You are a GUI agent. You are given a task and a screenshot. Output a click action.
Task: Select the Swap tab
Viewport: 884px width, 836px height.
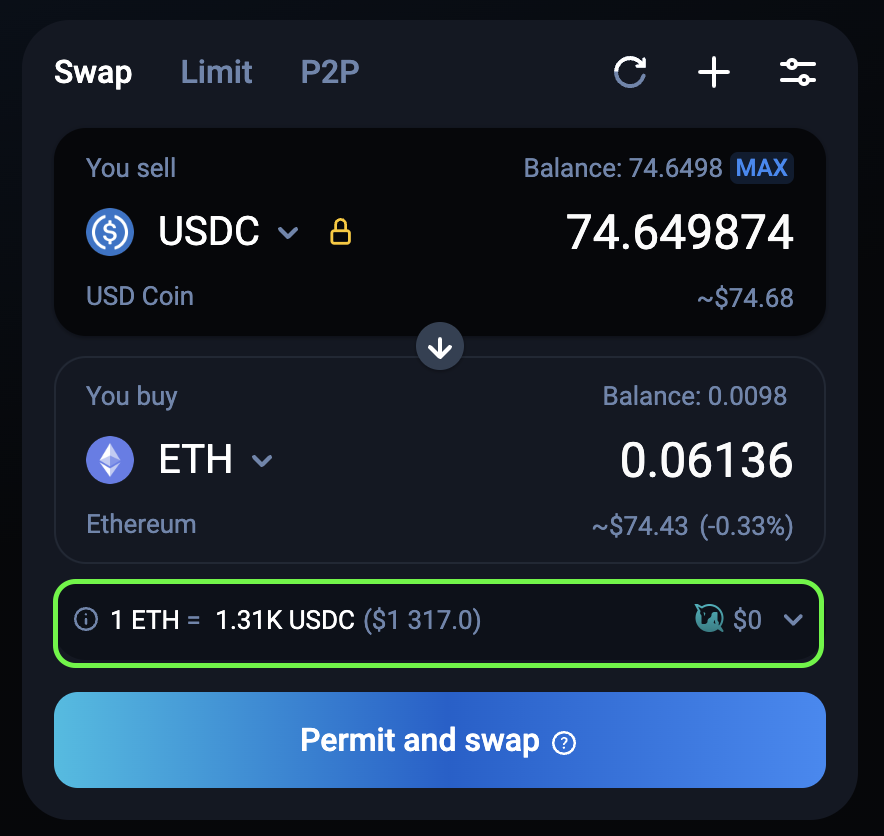tap(93, 72)
